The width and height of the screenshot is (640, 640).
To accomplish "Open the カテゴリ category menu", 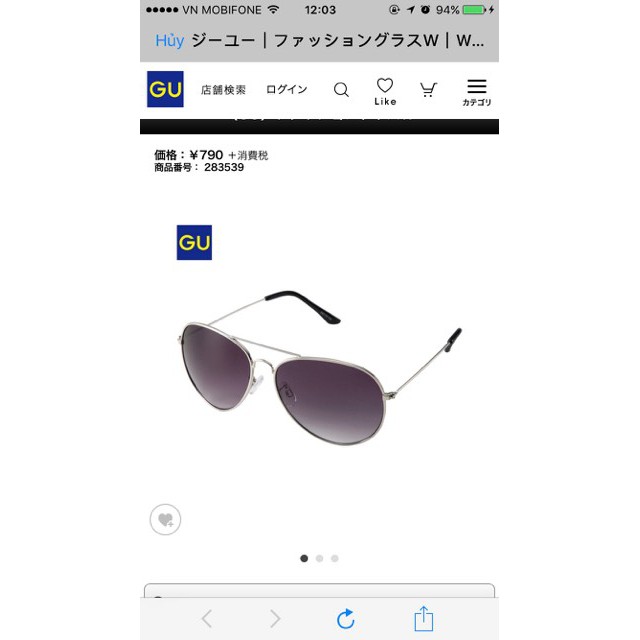I will tap(476, 91).
